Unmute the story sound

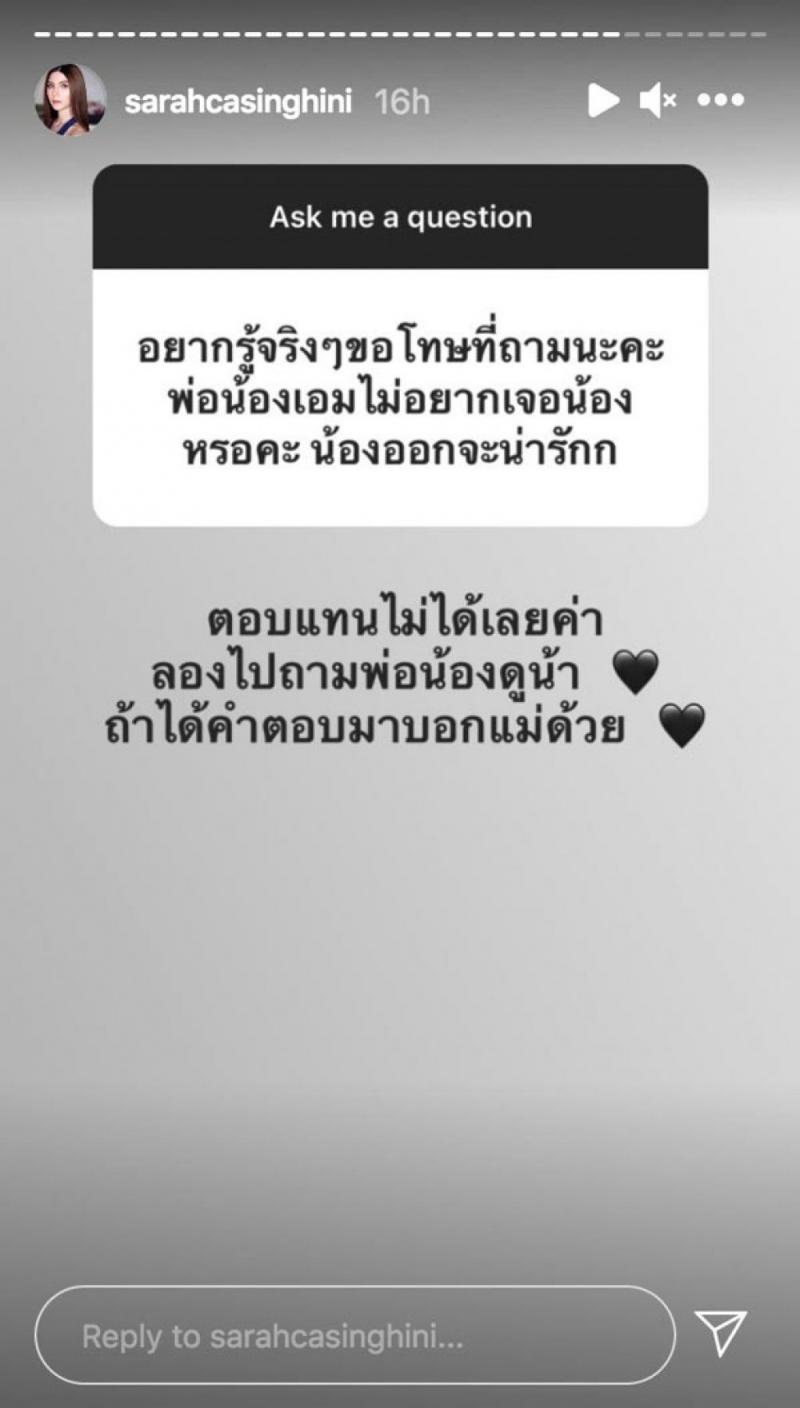[x=658, y=100]
